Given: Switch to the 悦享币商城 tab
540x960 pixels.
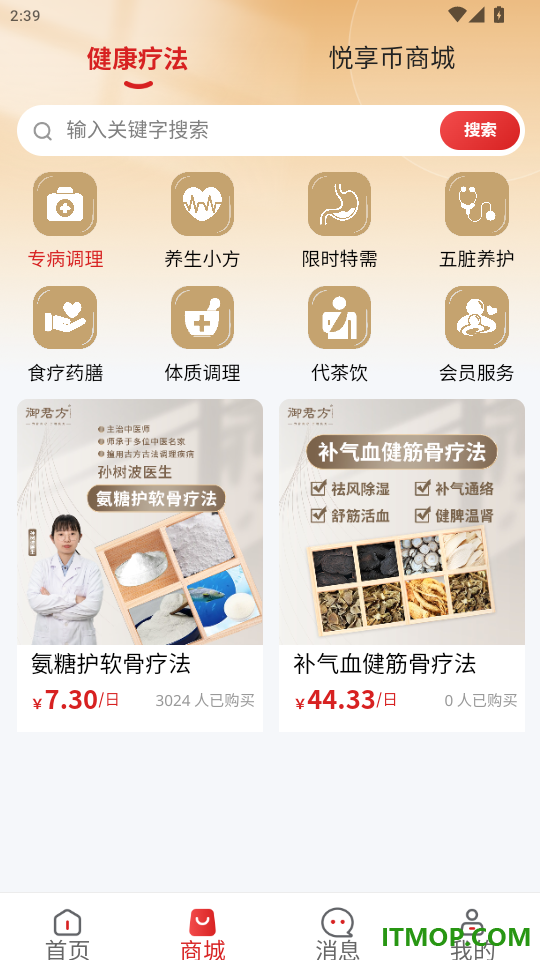Looking at the screenshot, I should [392, 59].
